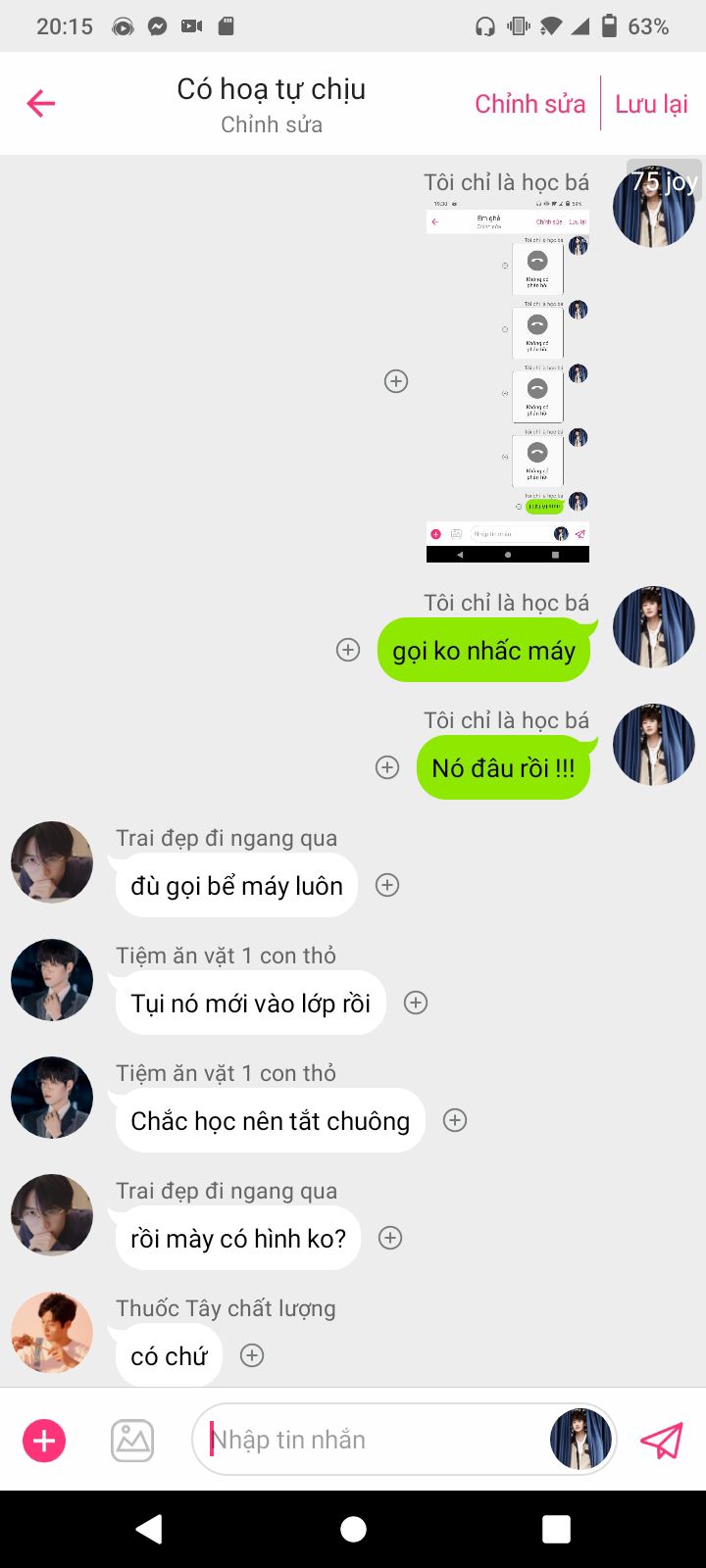The width and height of the screenshot is (706, 1568).
Task: Save with the Lưu lại button
Action: coord(651,104)
